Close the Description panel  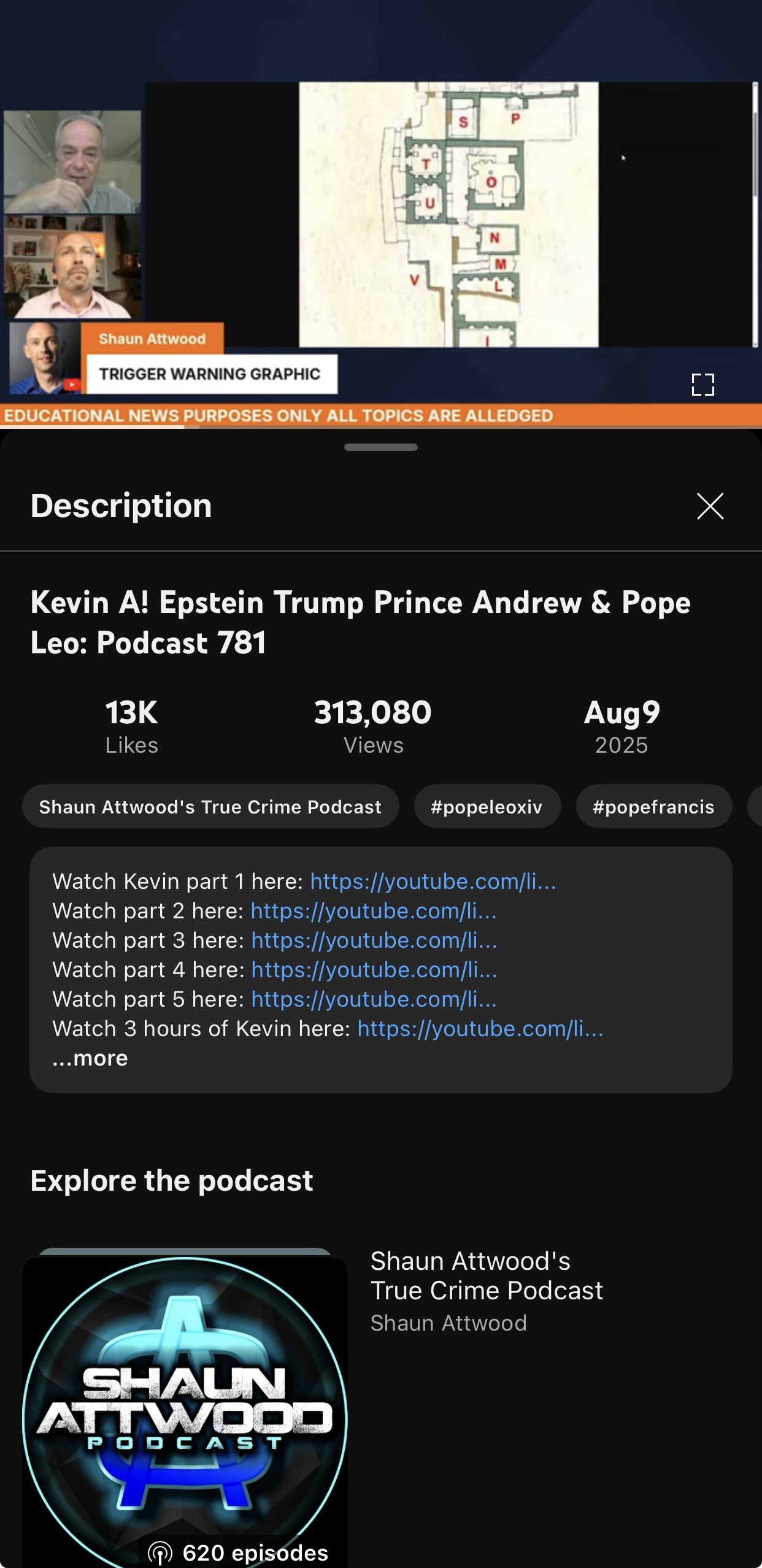pyautogui.click(x=710, y=506)
